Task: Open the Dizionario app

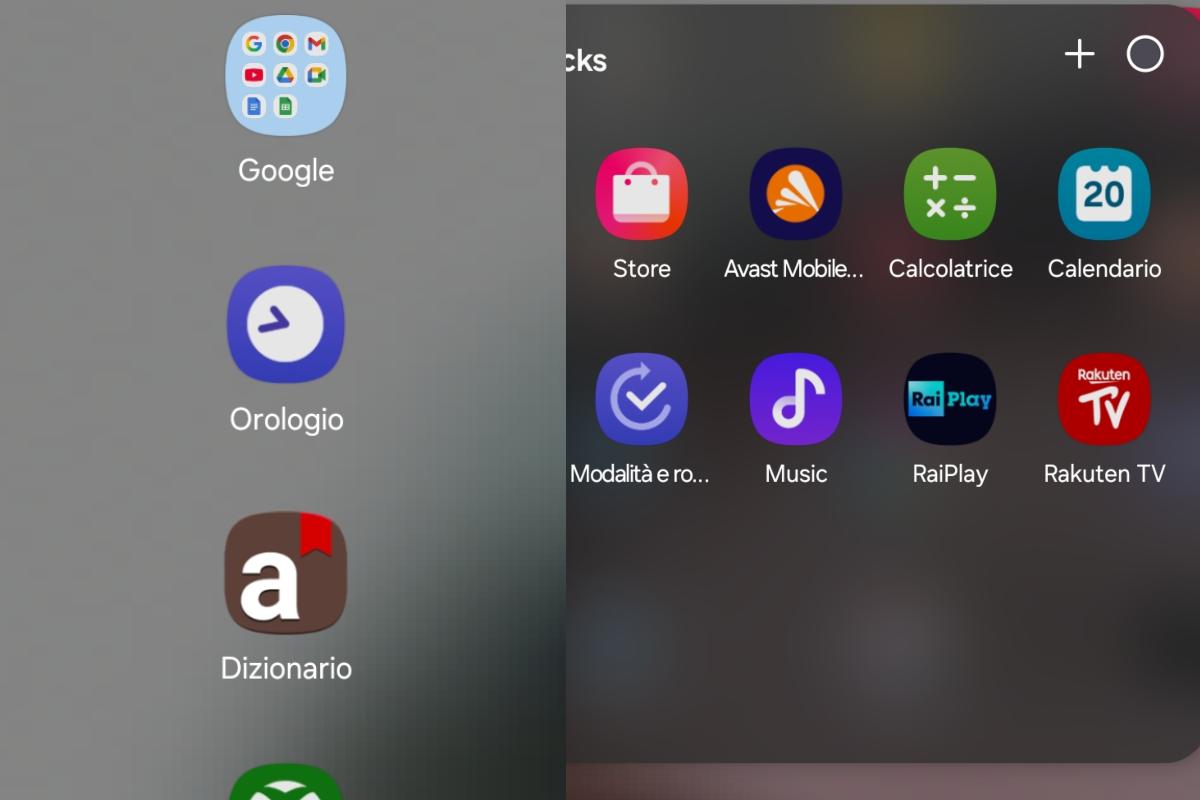Action: [285, 574]
